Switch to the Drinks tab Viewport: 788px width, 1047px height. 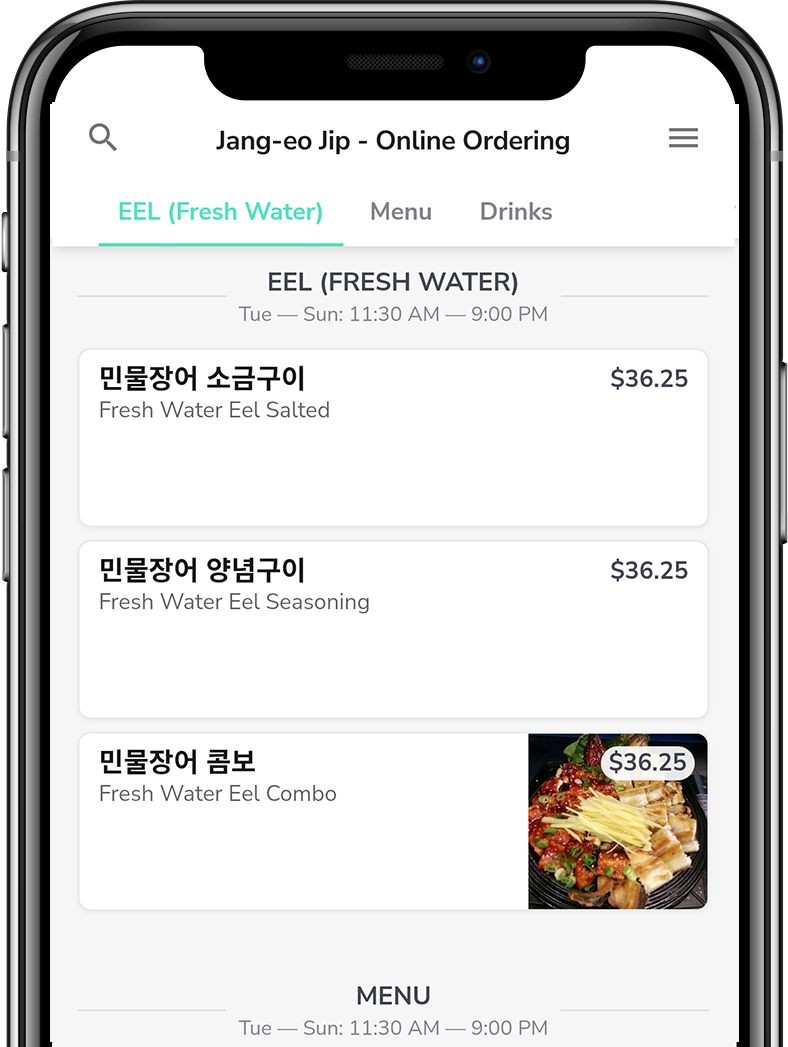click(516, 212)
